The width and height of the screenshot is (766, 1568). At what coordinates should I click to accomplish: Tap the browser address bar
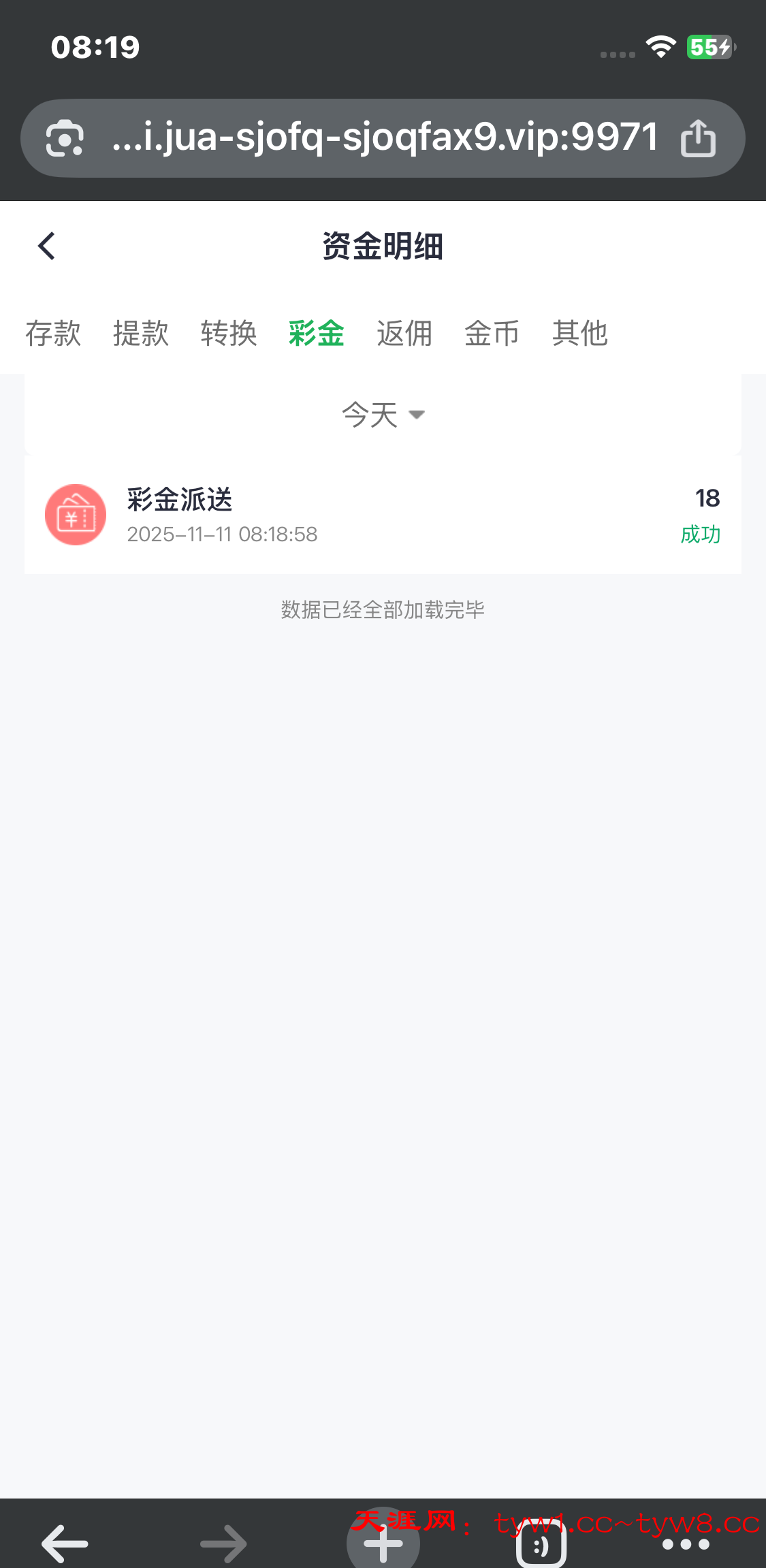pyautogui.click(x=385, y=138)
